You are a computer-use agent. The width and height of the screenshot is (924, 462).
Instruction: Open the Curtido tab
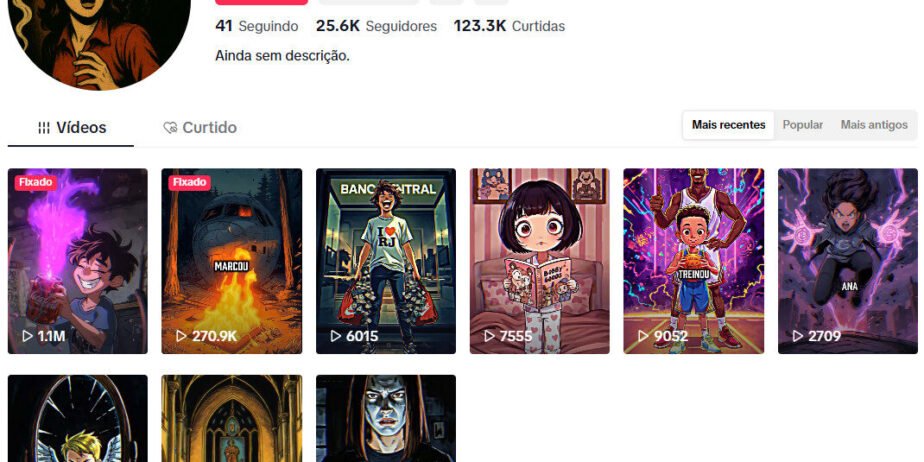point(200,127)
